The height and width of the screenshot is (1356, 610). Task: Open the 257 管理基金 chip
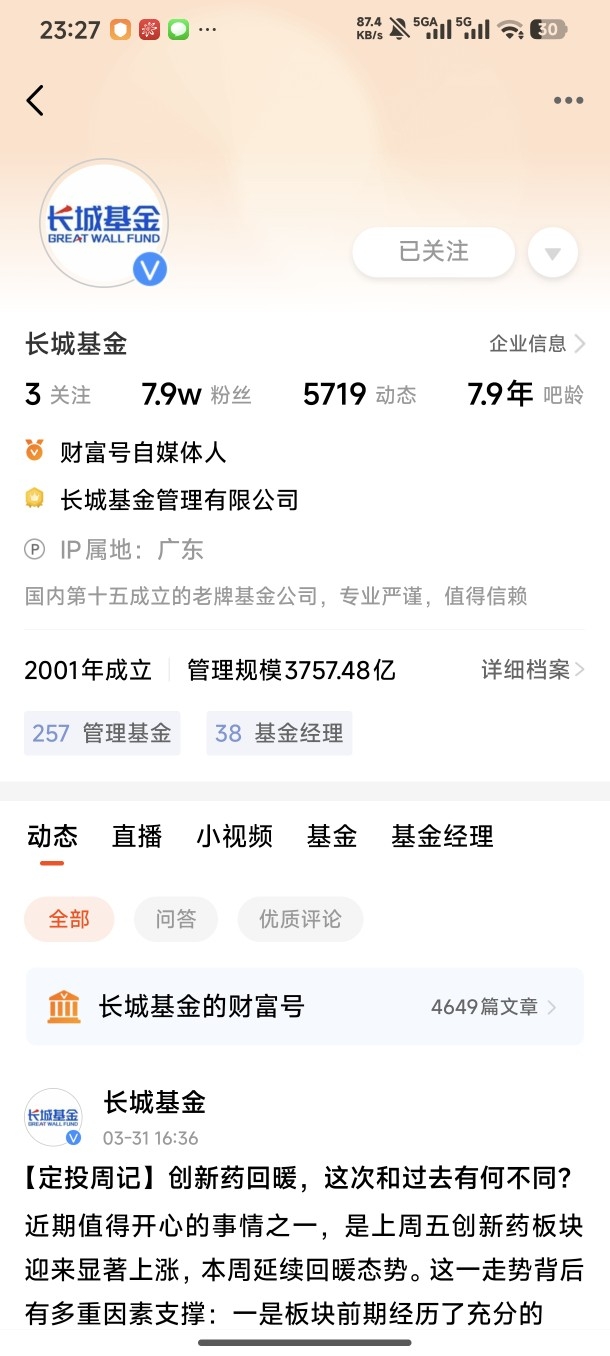[x=102, y=733]
